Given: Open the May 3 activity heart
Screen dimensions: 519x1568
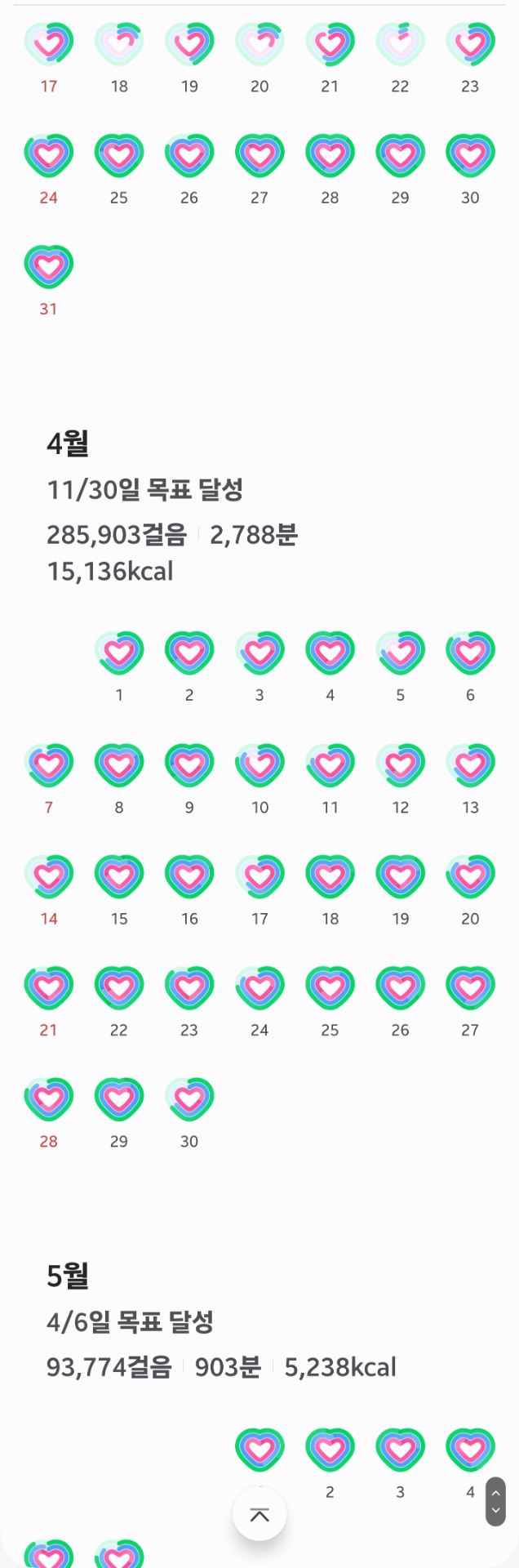Looking at the screenshot, I should pyautogui.click(x=400, y=1450).
